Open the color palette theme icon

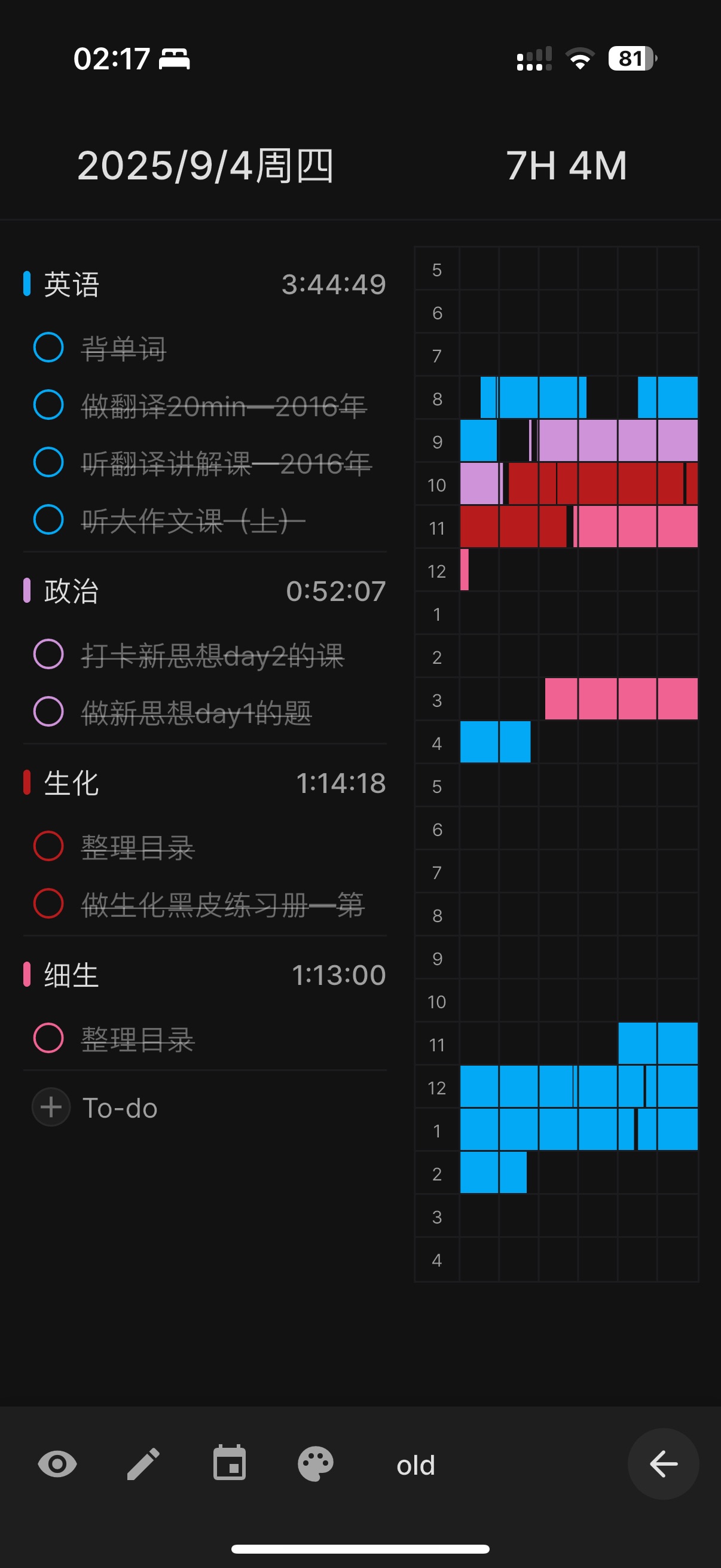coord(315,1464)
